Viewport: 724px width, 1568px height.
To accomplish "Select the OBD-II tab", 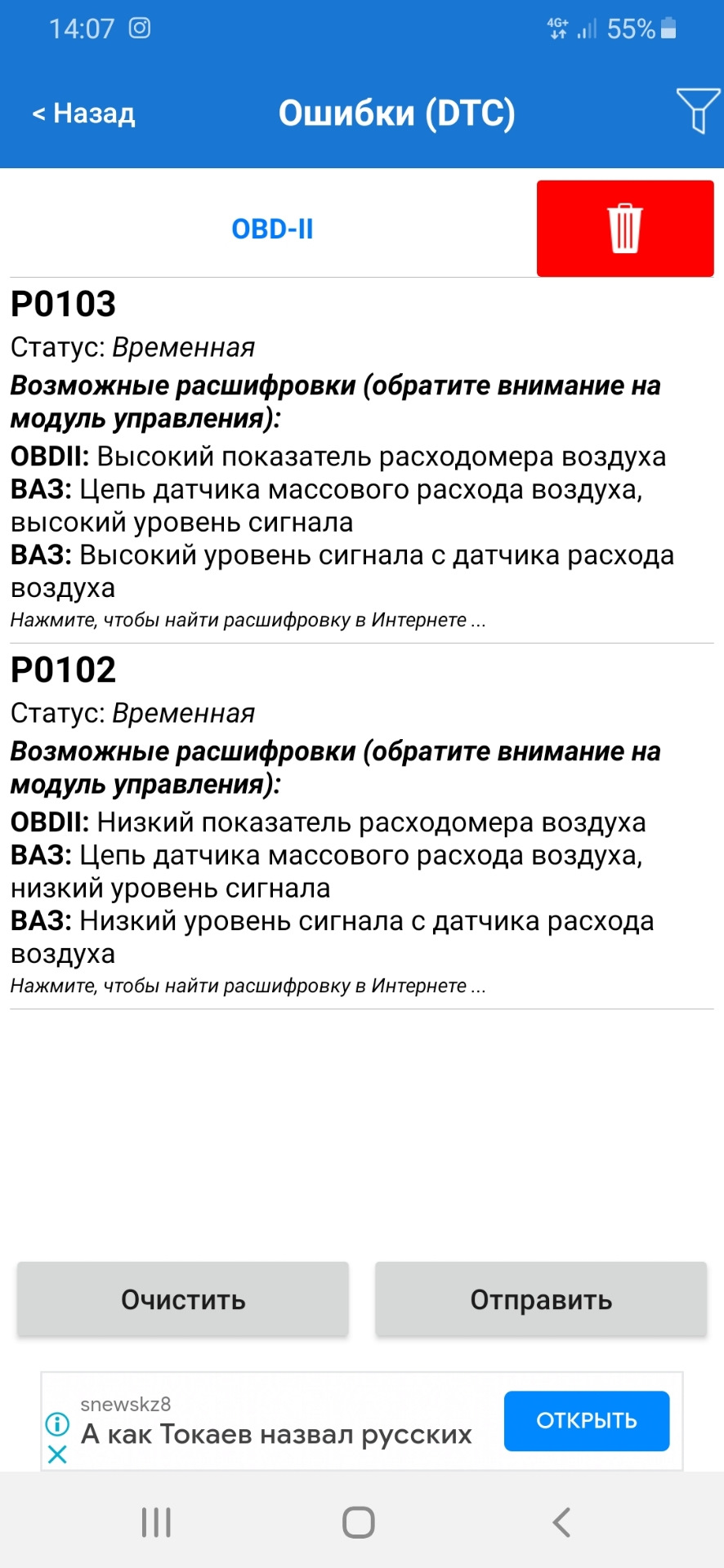I will 272,229.
